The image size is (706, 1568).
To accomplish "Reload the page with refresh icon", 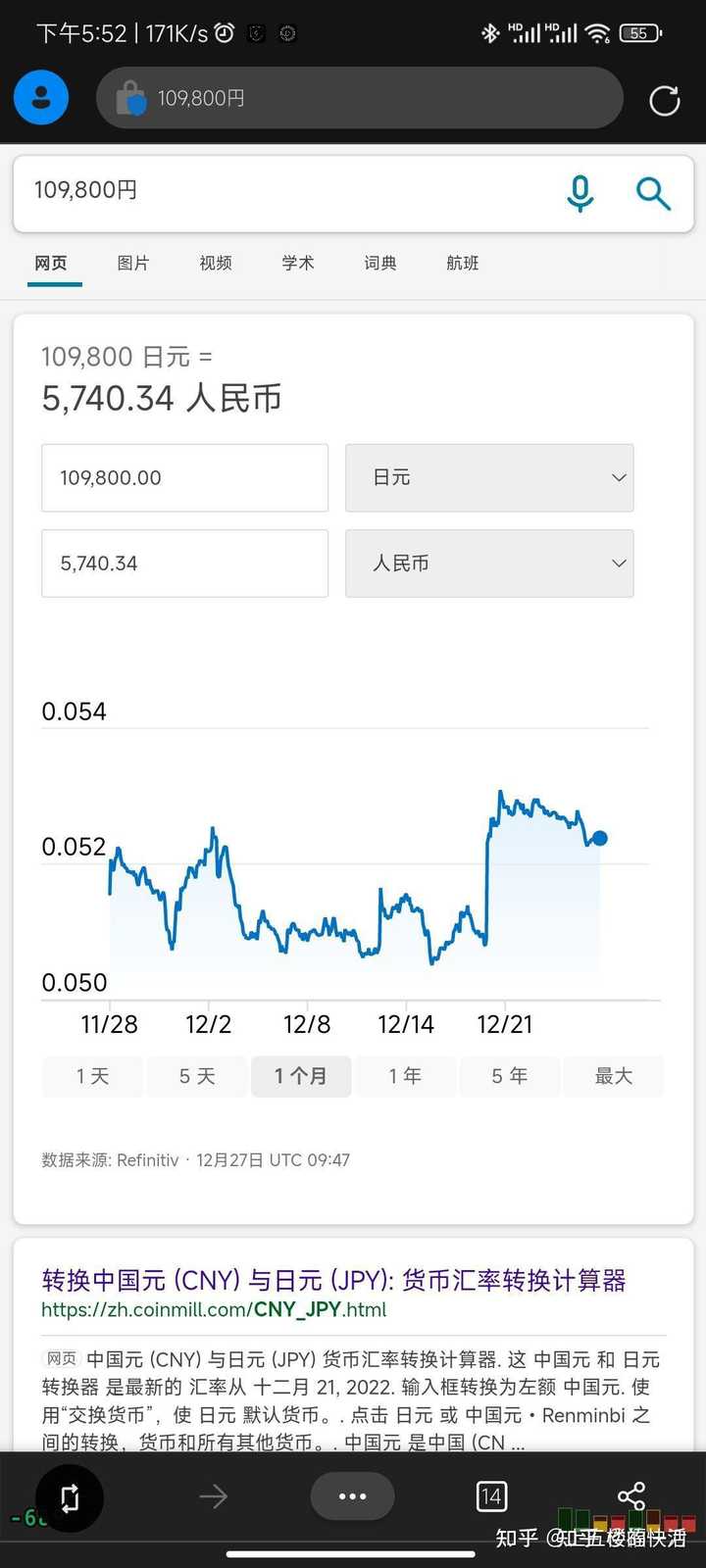I will coord(665,100).
